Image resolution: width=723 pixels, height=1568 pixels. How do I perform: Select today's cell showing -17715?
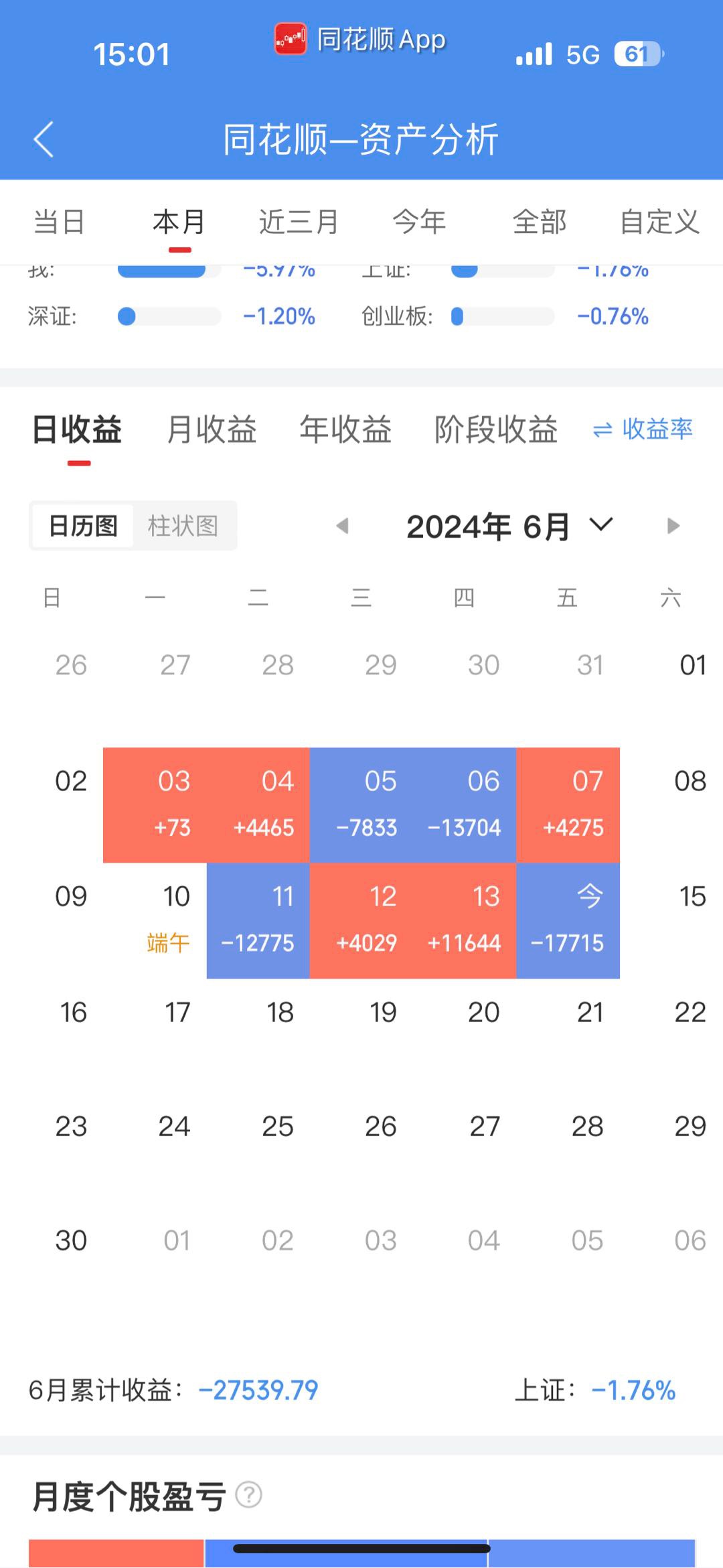coord(568,921)
